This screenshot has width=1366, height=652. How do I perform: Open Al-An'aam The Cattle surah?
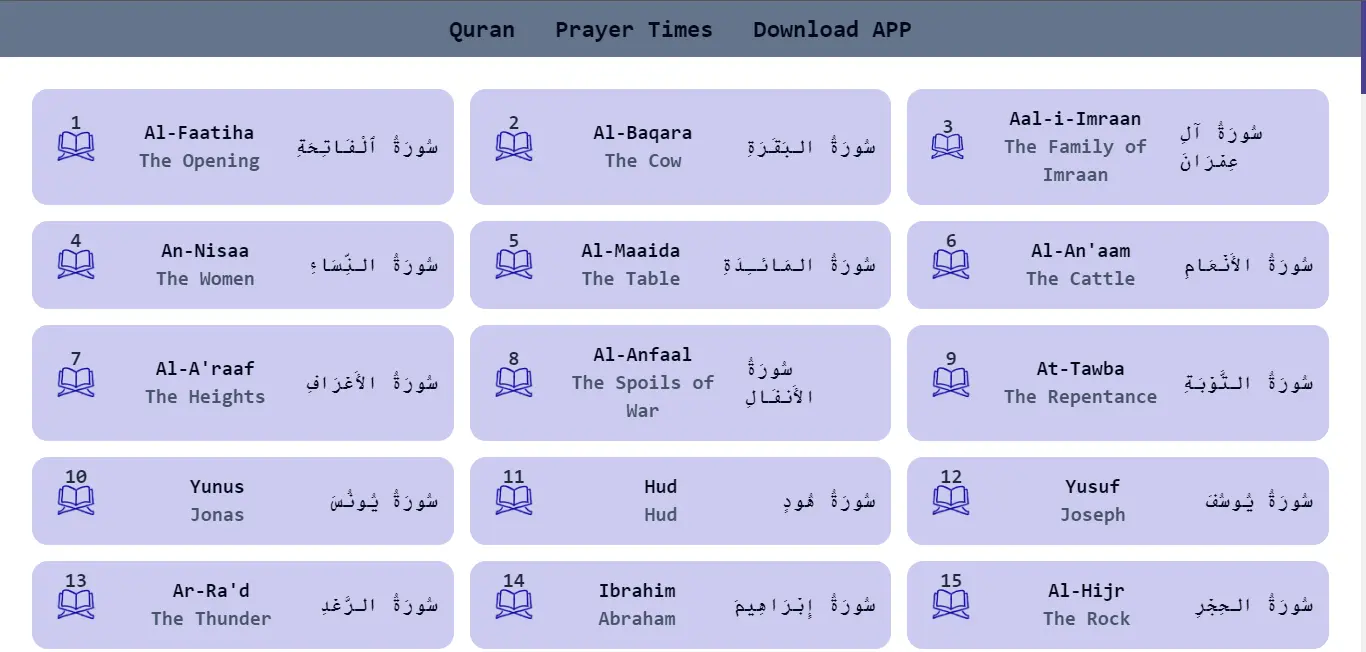pyautogui.click(x=1117, y=265)
